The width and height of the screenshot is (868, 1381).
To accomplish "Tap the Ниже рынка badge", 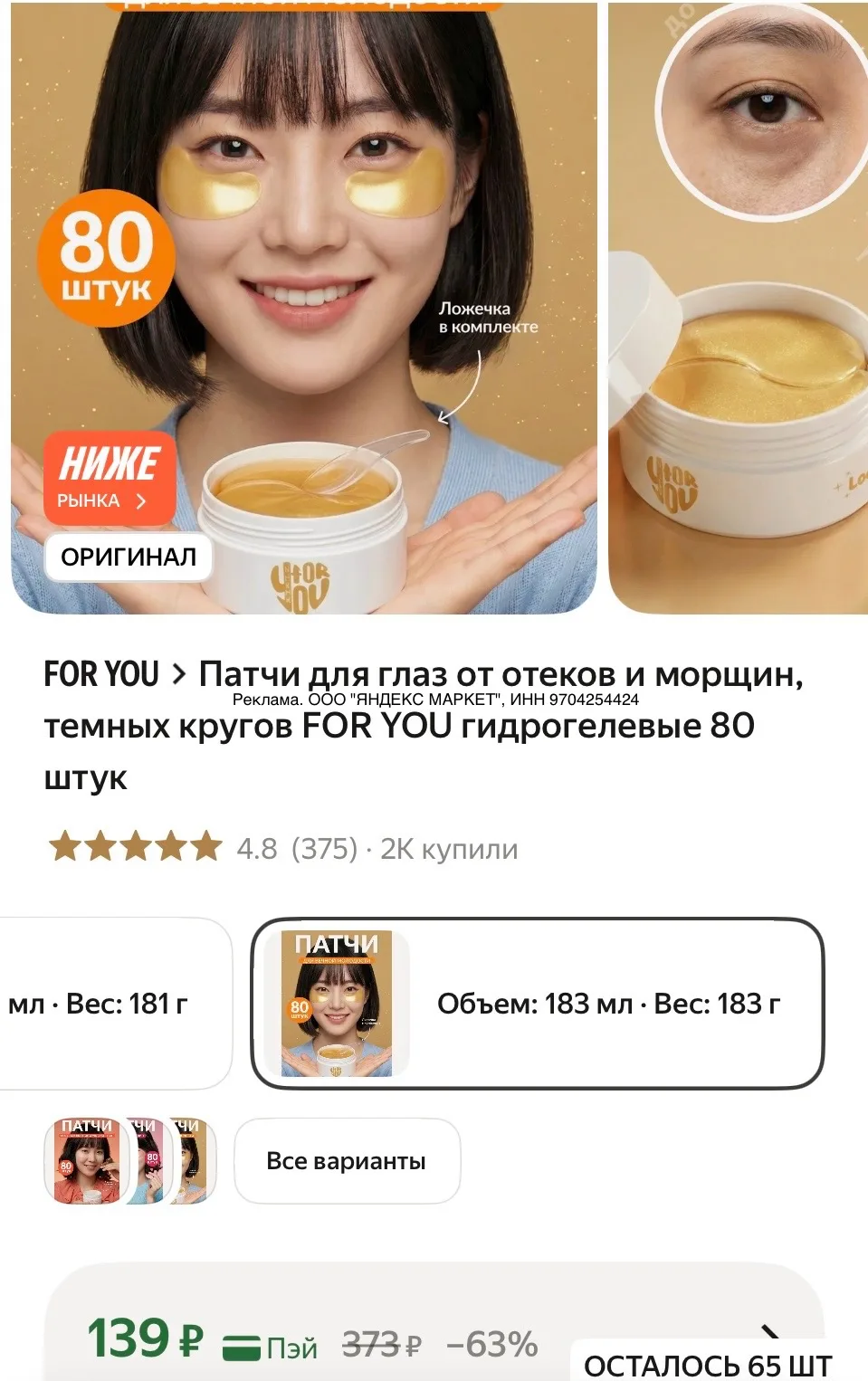I will coord(110,479).
